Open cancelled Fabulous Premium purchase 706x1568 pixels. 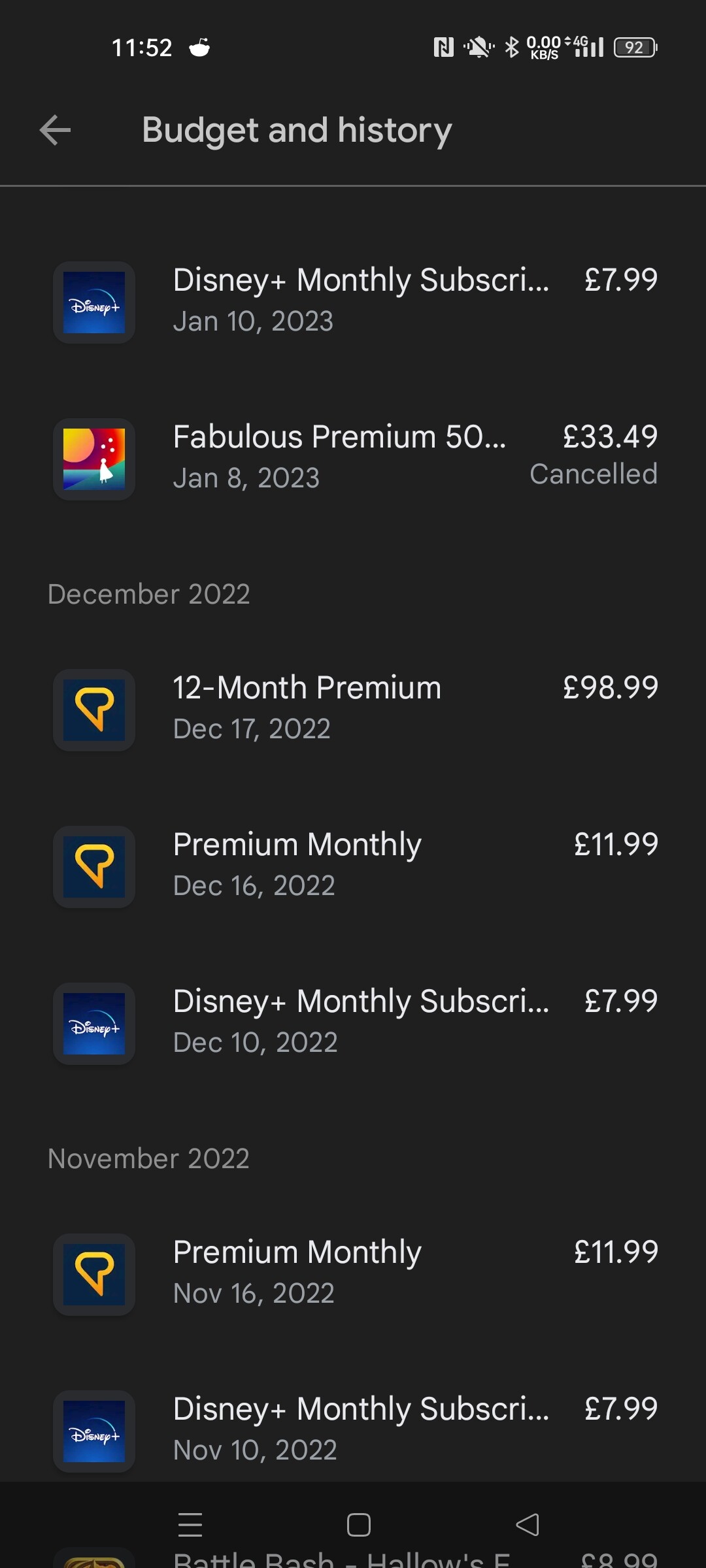pos(353,459)
